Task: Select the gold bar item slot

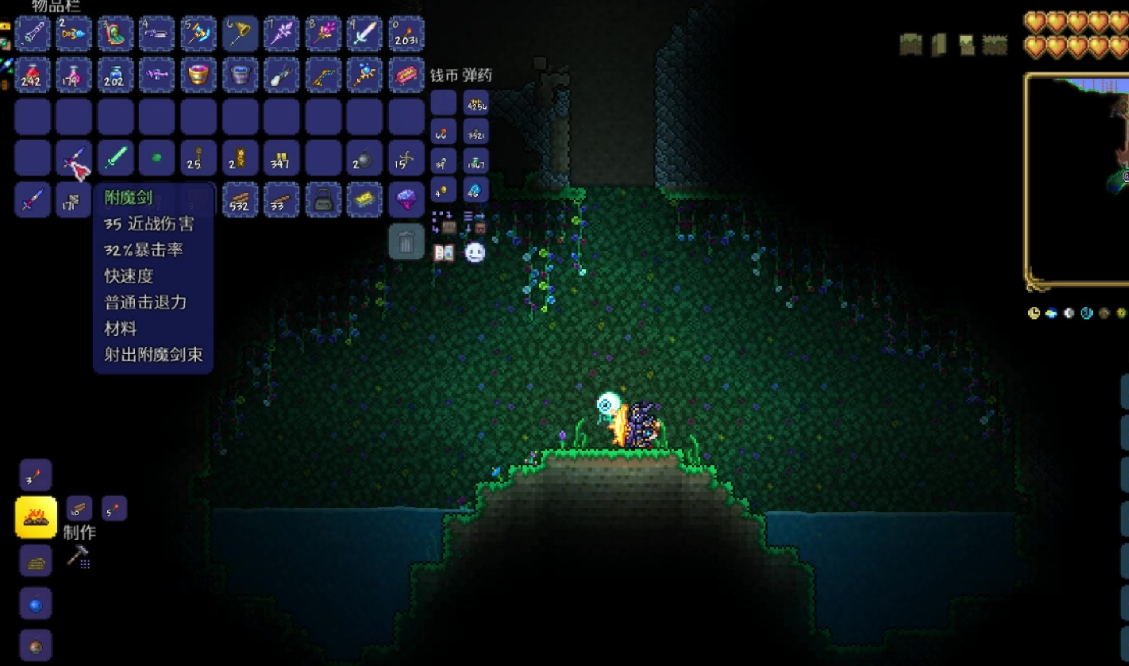Action: click(x=364, y=200)
